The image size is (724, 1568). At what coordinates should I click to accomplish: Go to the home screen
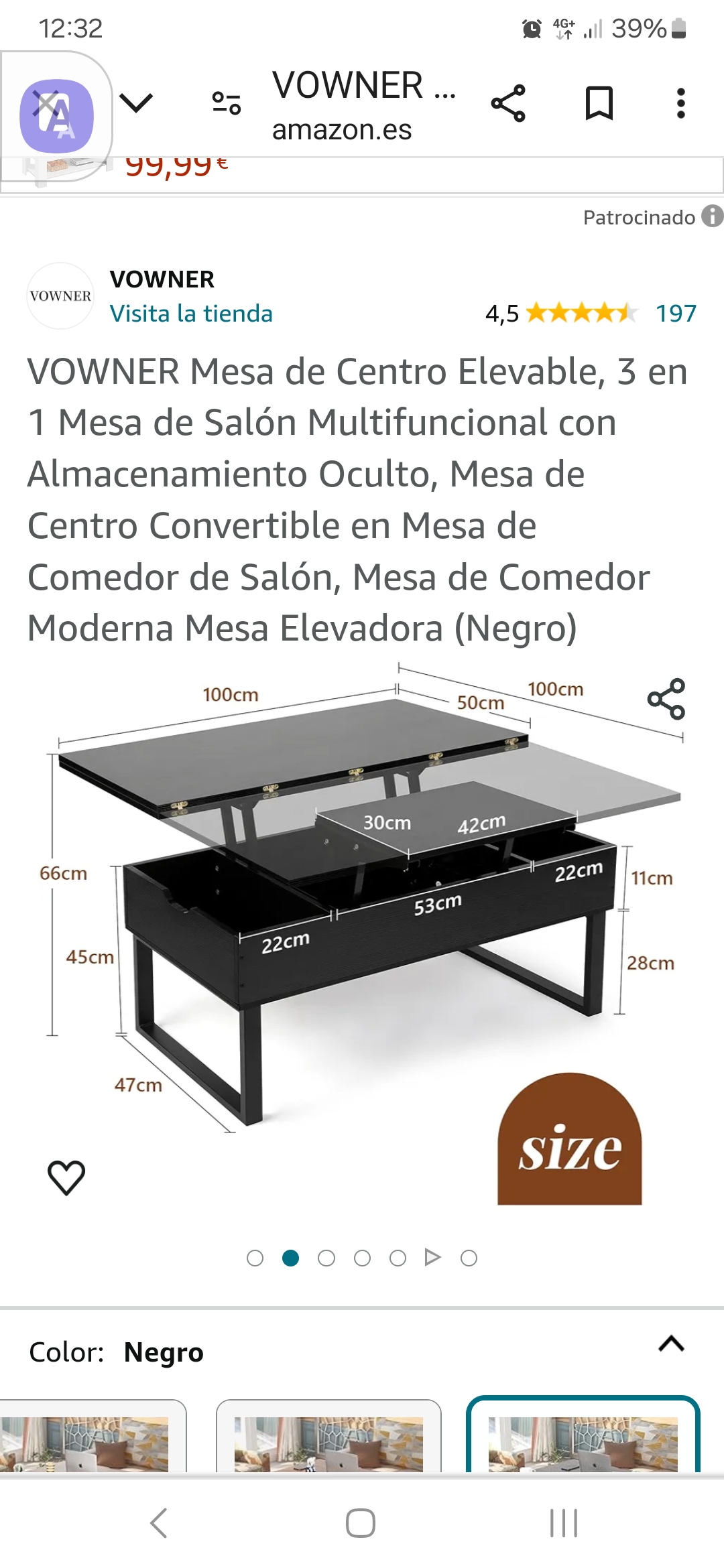click(361, 1522)
